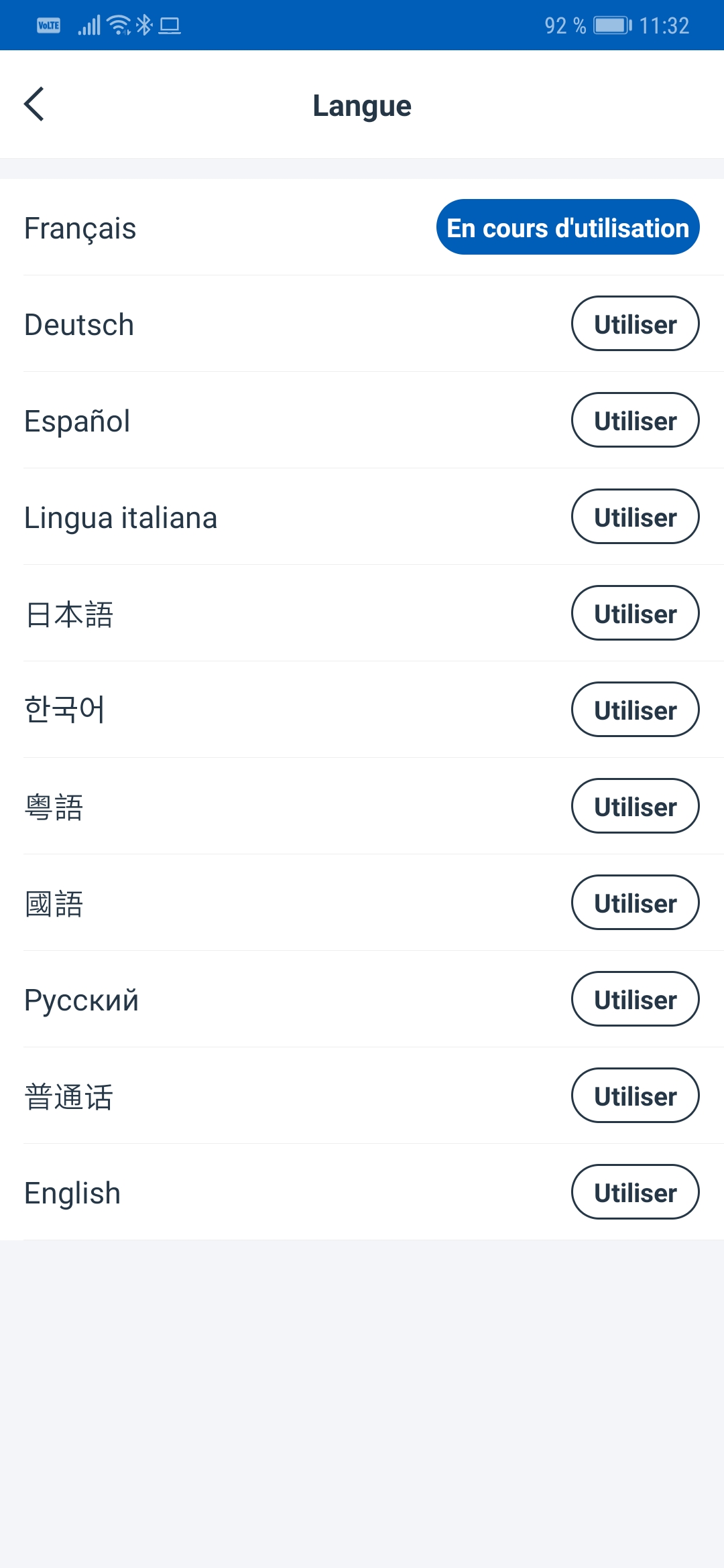
Task: Tap Utiliser for 普通话
Action: [x=634, y=1096]
